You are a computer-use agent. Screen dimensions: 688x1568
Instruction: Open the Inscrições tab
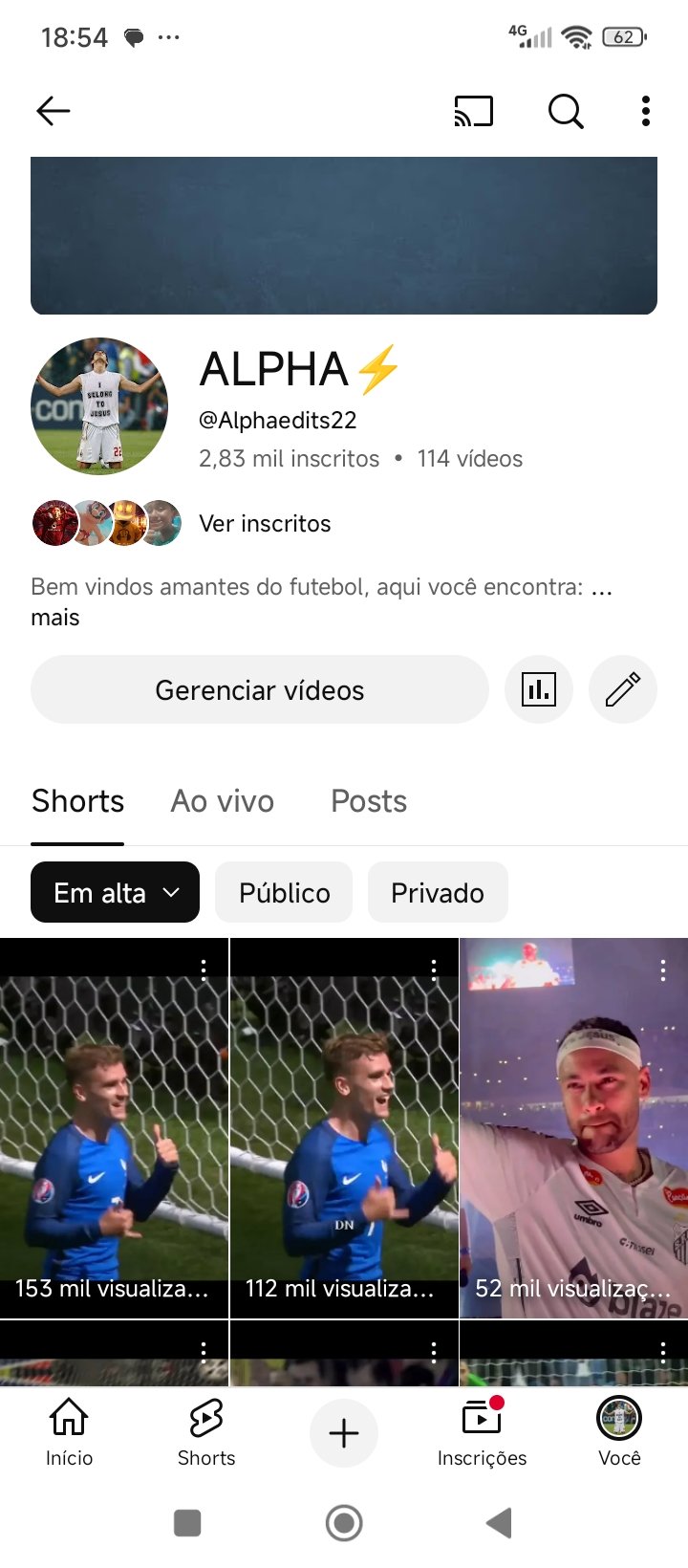click(x=482, y=1432)
